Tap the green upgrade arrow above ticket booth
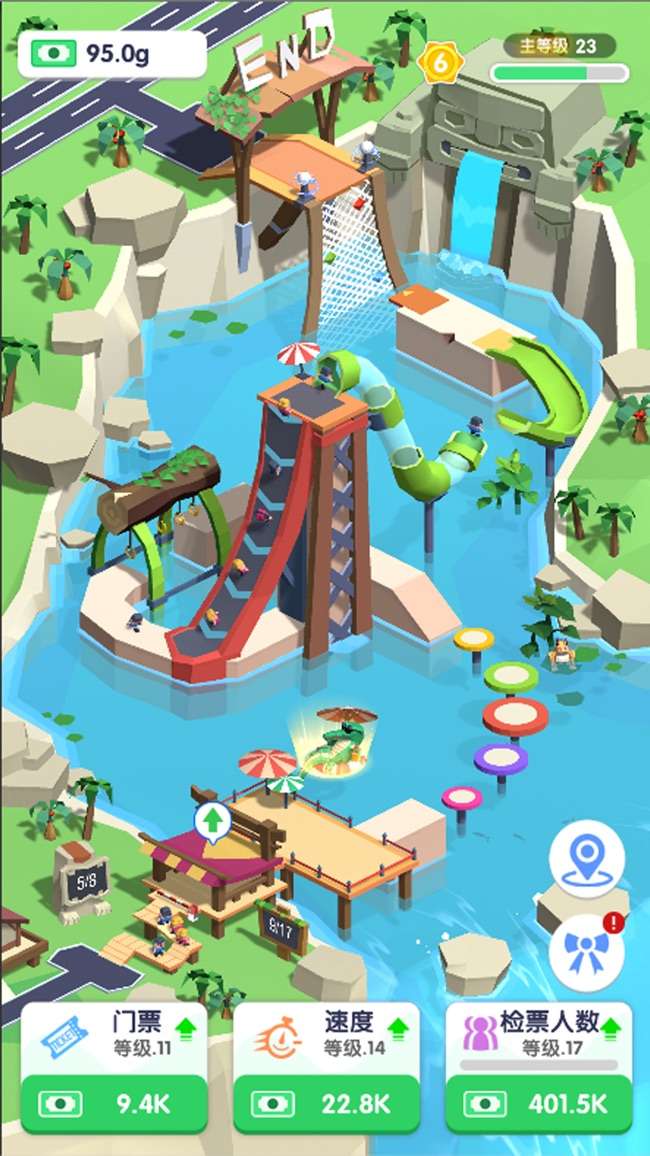The image size is (650, 1156). (x=212, y=821)
